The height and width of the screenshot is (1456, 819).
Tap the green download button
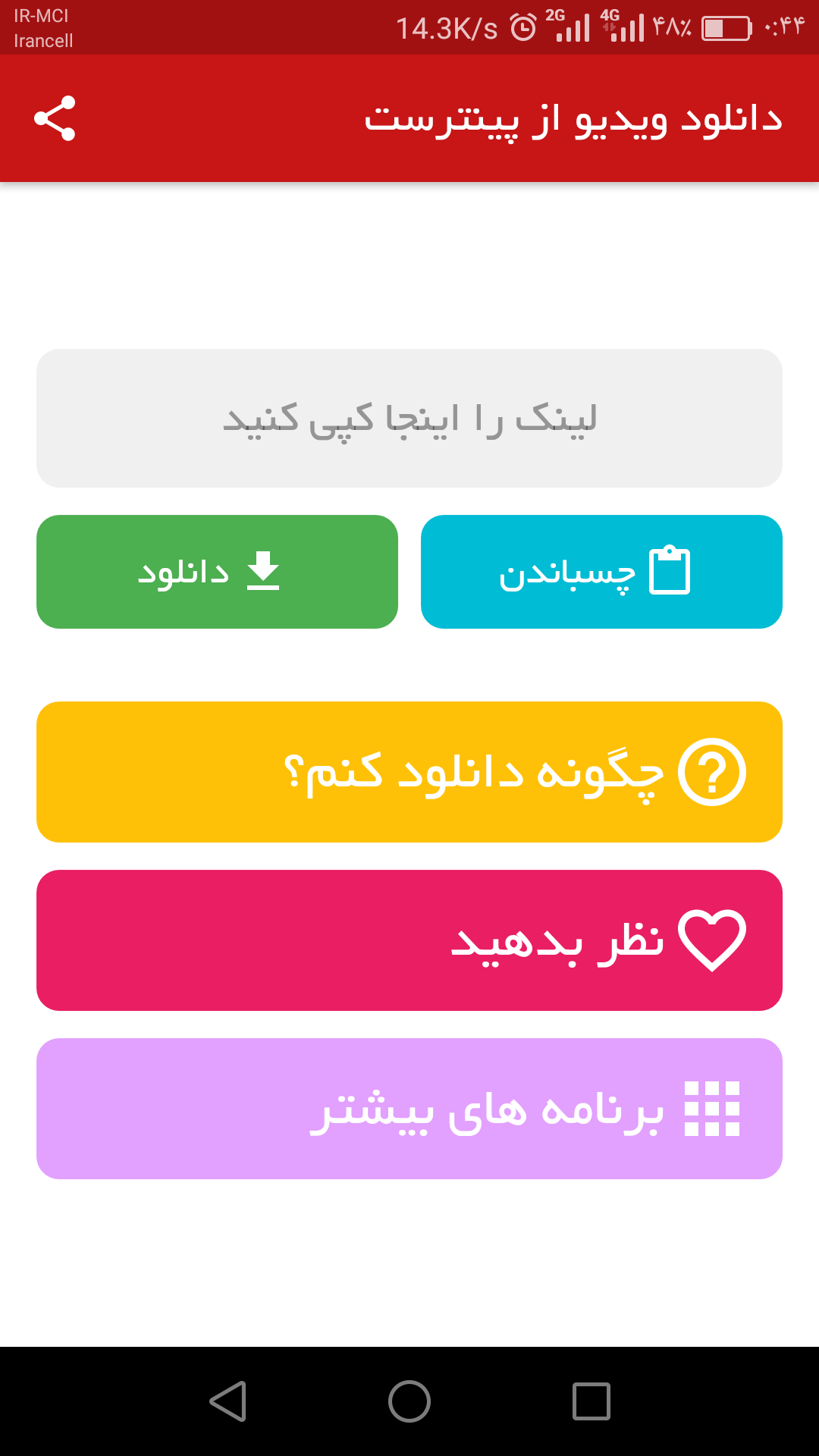click(217, 572)
